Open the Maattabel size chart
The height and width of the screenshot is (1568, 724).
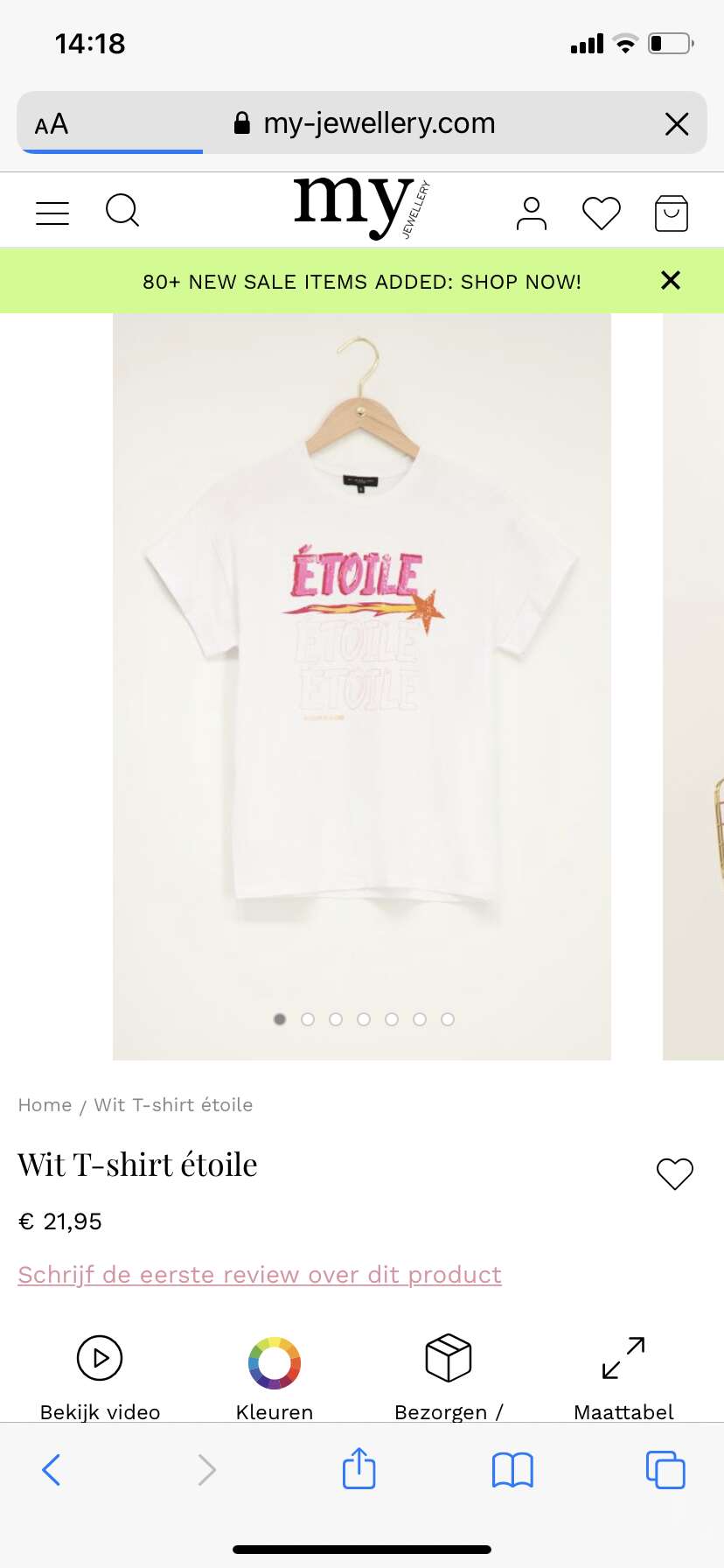(x=623, y=1358)
